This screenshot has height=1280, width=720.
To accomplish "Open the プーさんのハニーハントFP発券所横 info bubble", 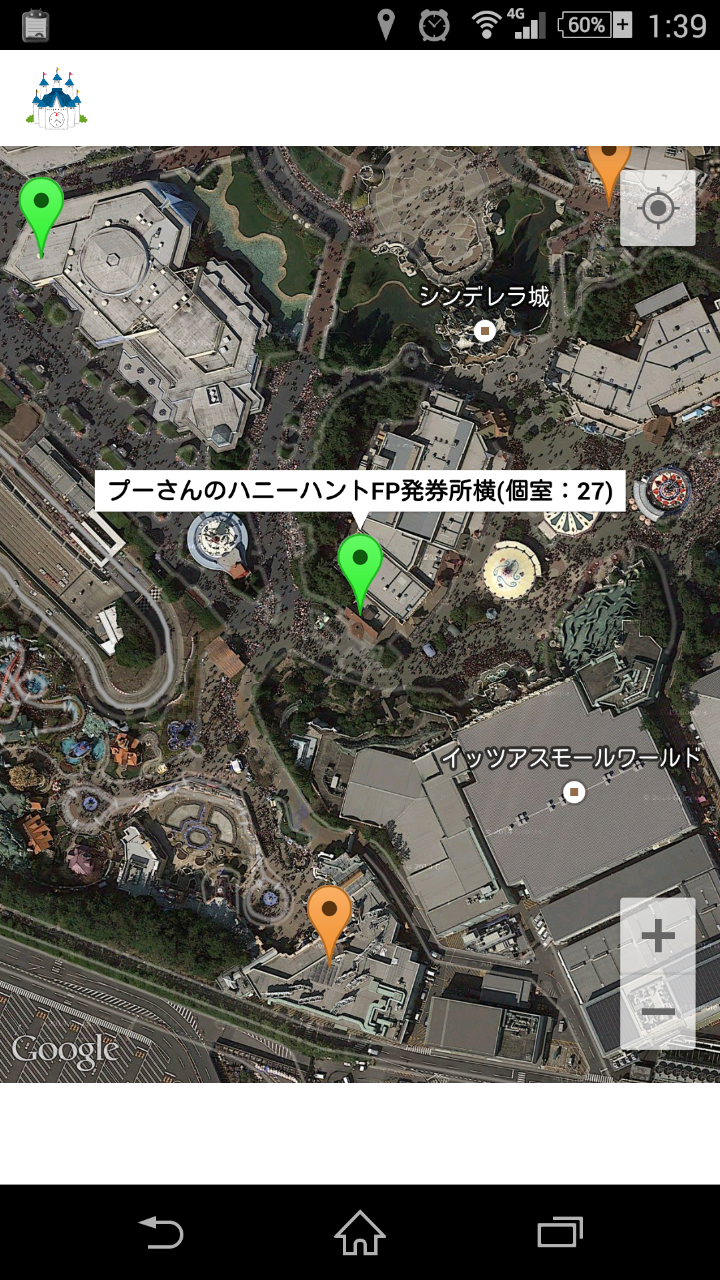I will [360, 491].
